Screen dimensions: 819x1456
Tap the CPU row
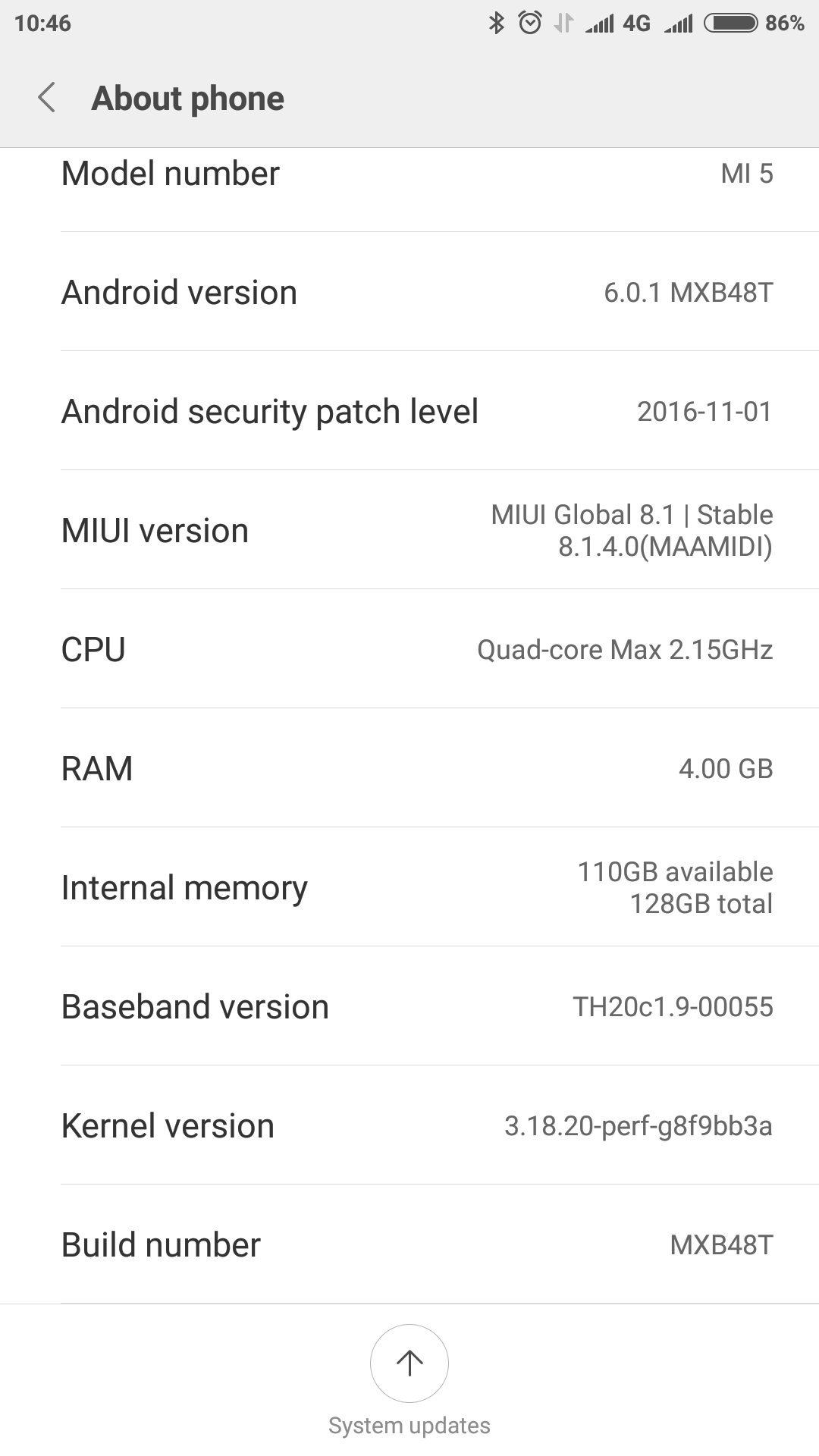point(409,649)
